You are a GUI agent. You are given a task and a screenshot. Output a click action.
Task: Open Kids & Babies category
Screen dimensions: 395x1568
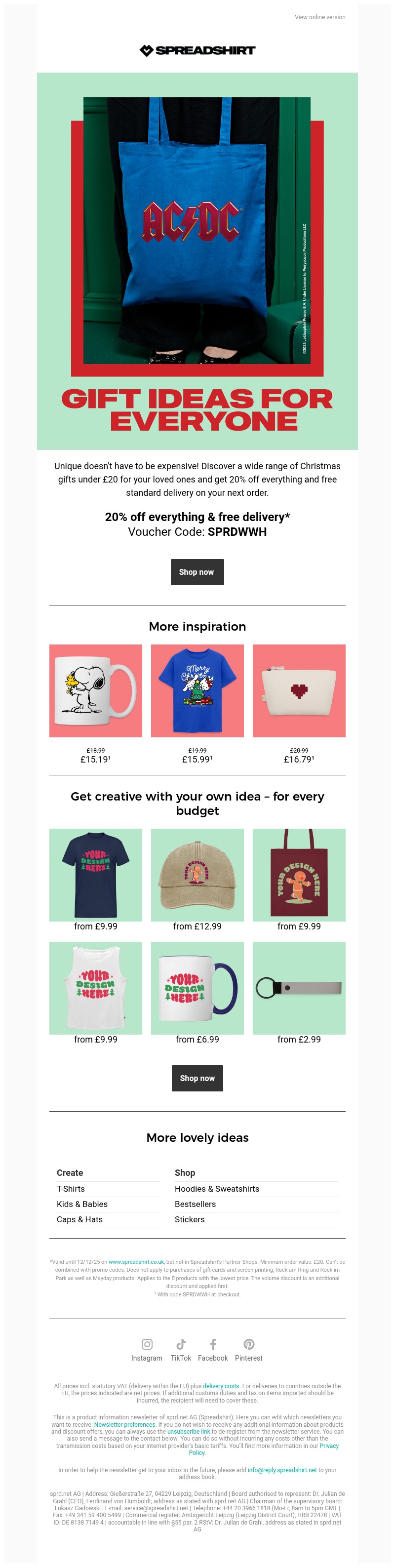pos(82,1204)
